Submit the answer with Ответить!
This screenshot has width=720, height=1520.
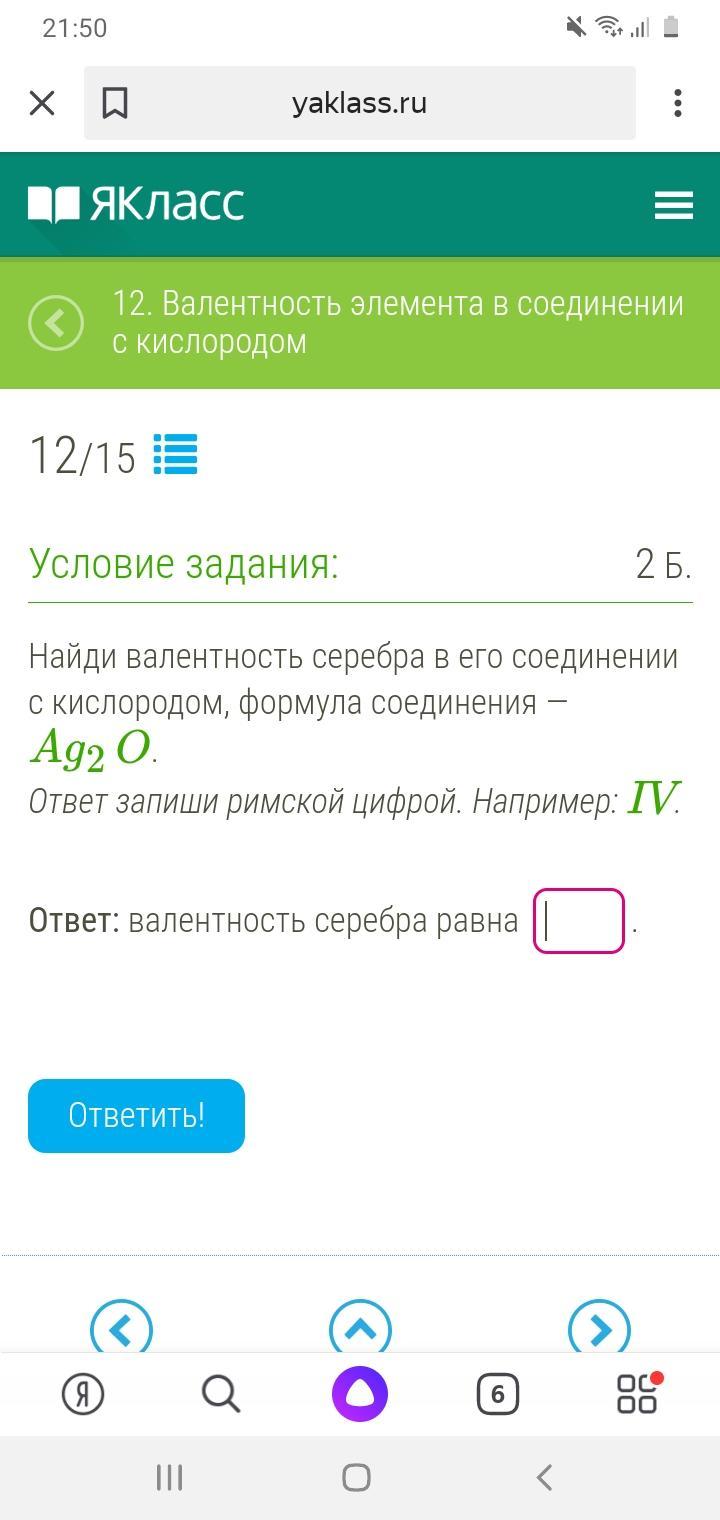click(x=136, y=1116)
